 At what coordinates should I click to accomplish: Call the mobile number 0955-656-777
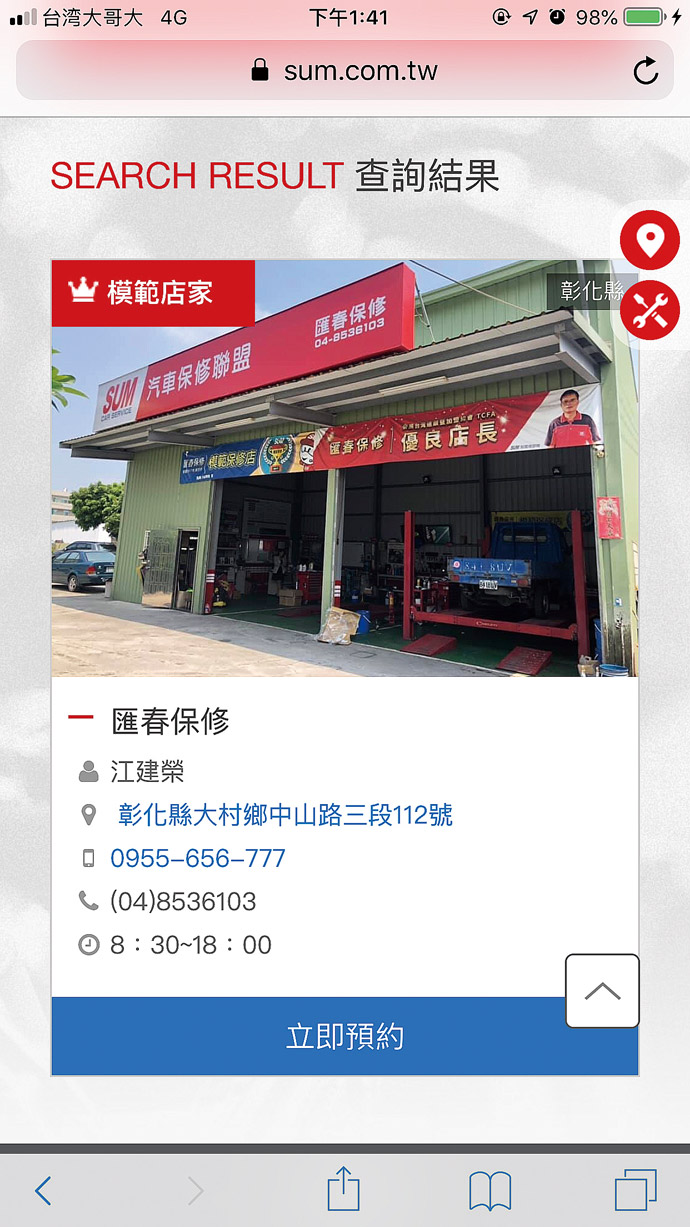(x=198, y=858)
